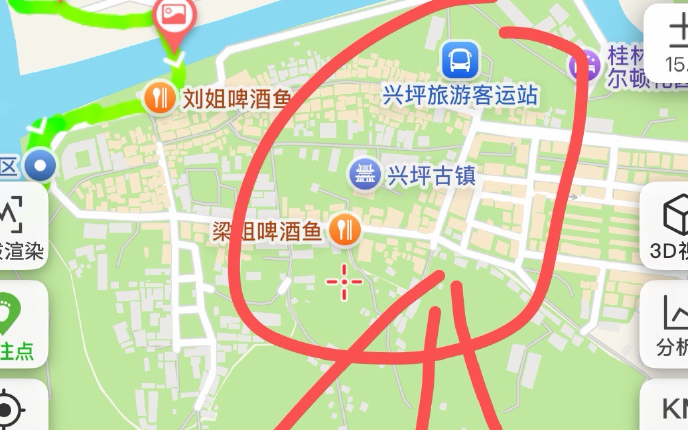The height and width of the screenshot is (430, 688).
Task: Tap the blue scenic area marker
Action: coord(40,165)
